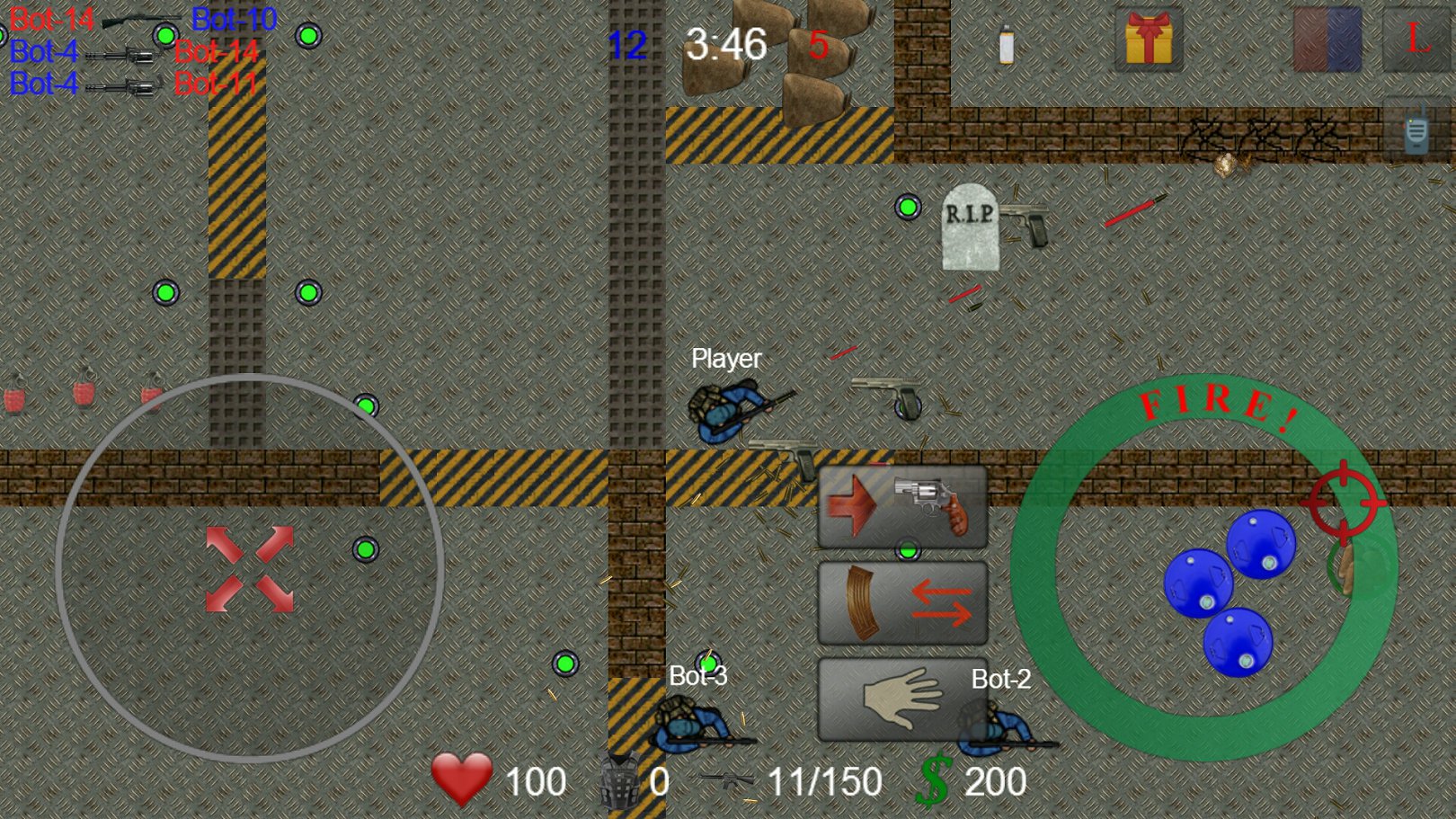Image resolution: width=1456 pixels, height=819 pixels.
Task: Tap the red L button
Action: 1417,39
